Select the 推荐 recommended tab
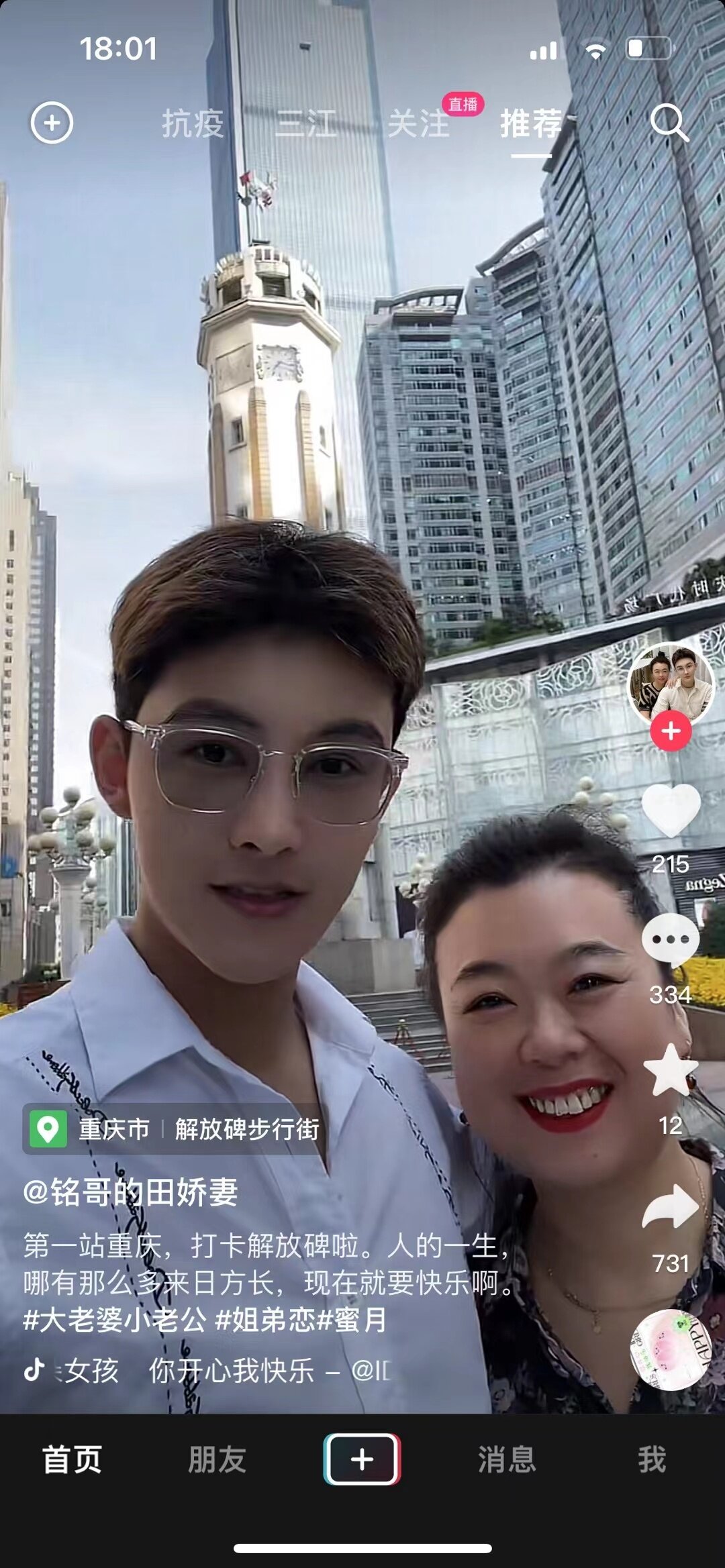The height and width of the screenshot is (1568, 725). 531,124
